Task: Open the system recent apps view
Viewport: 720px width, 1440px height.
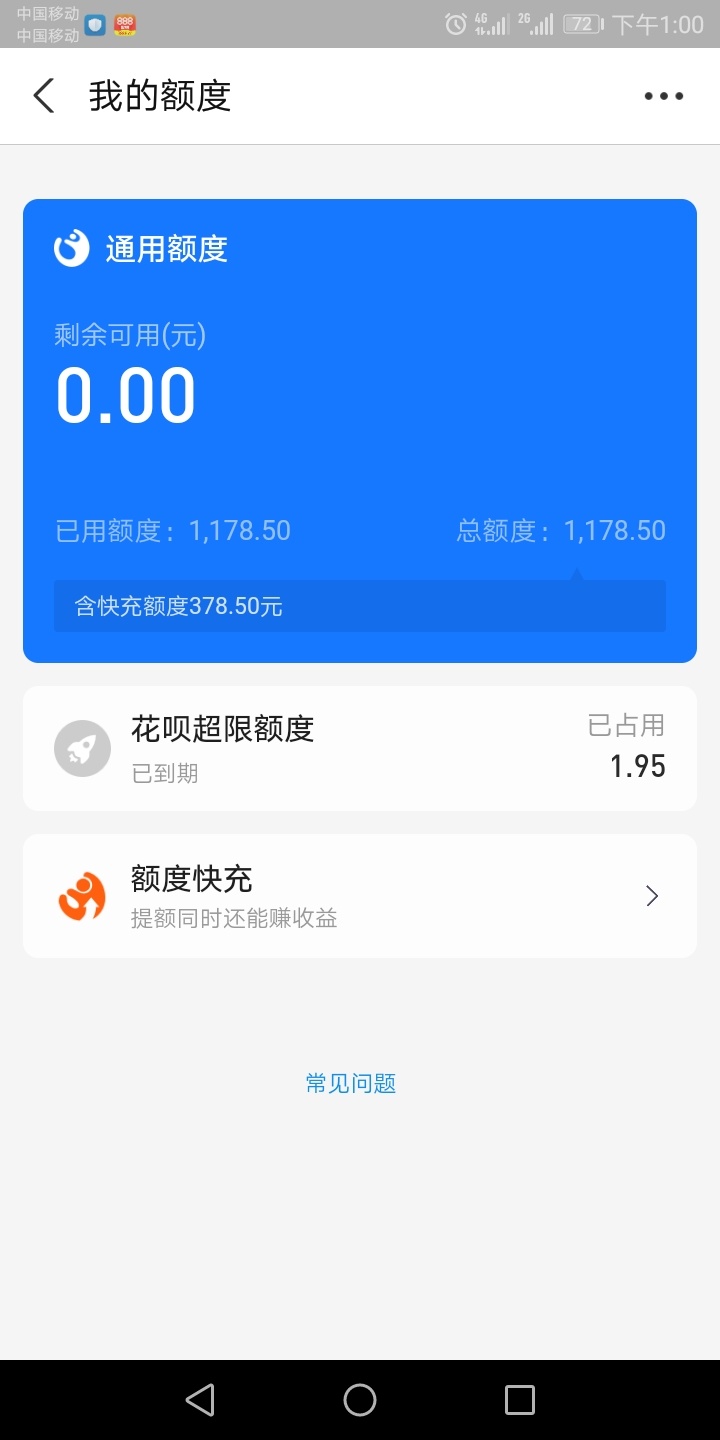Action: click(x=520, y=1400)
